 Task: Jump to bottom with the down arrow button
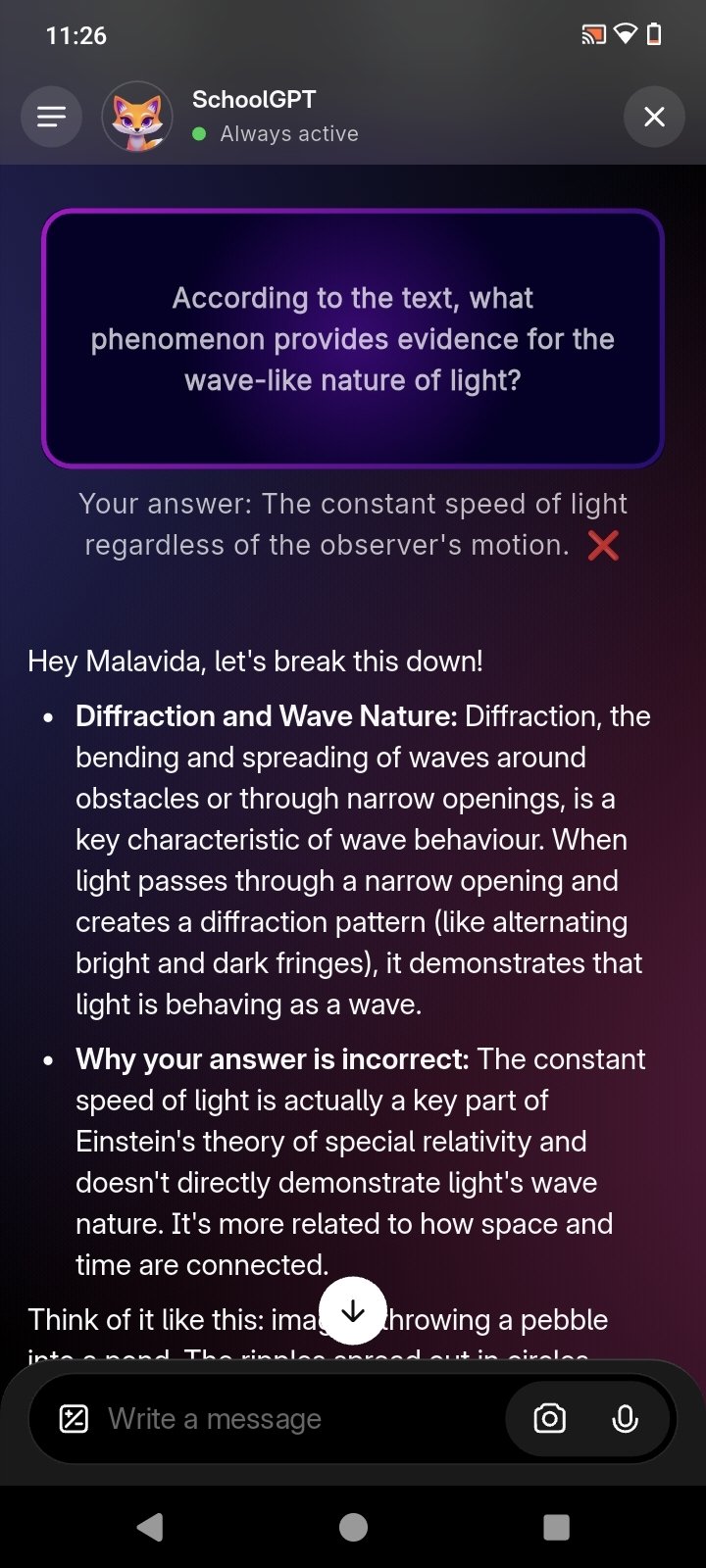pyautogui.click(x=353, y=1311)
